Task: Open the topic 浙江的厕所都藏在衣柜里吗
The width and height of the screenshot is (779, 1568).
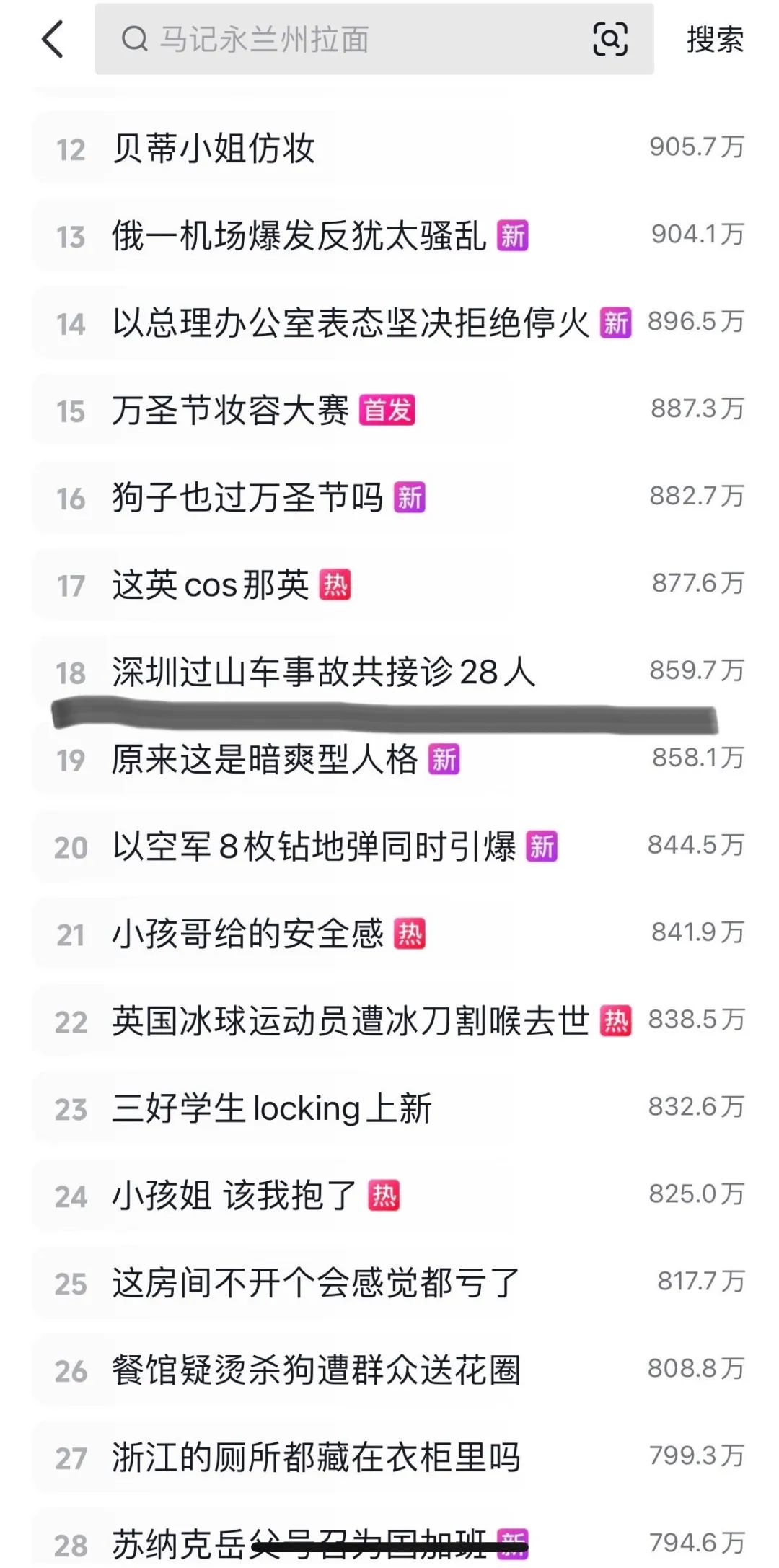Action: click(x=315, y=1457)
